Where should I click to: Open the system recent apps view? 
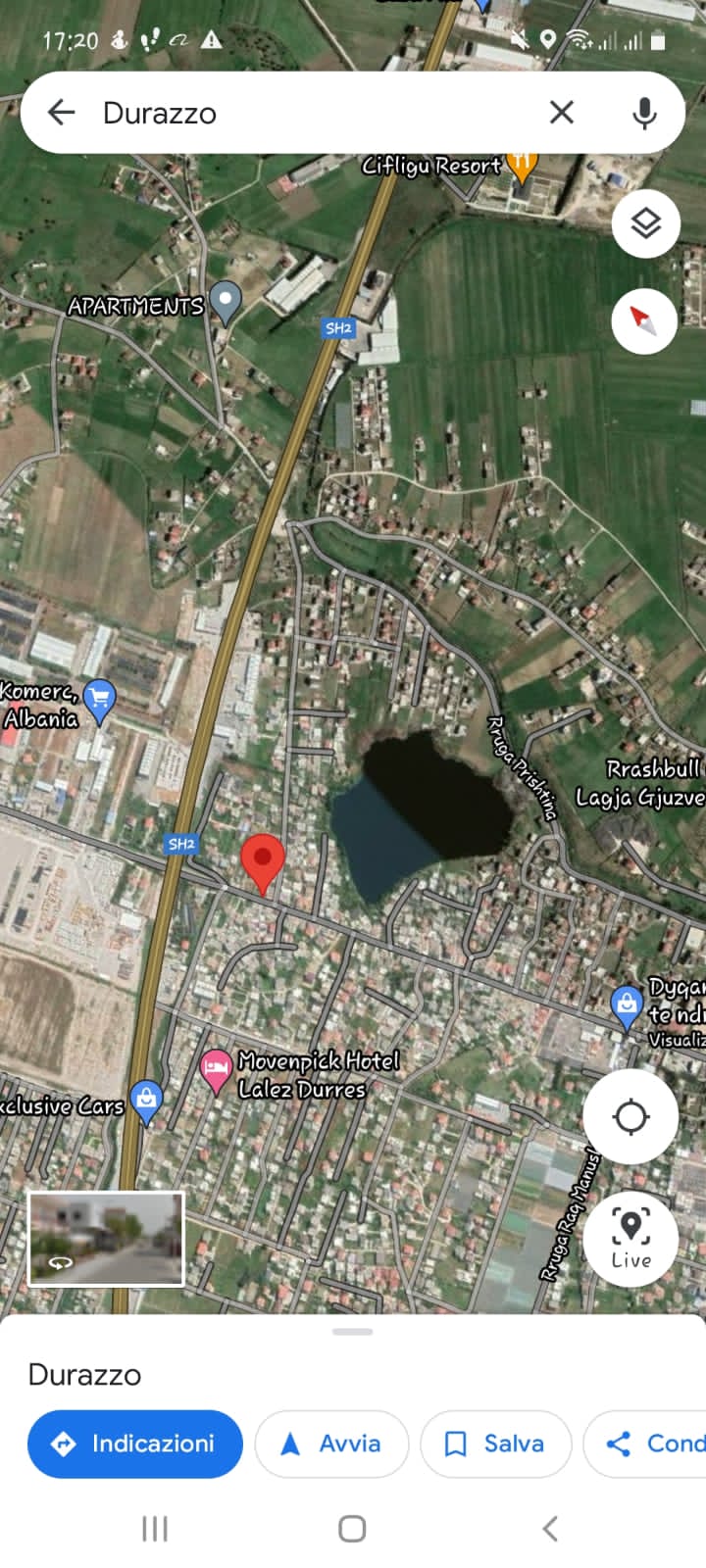pos(155,1528)
